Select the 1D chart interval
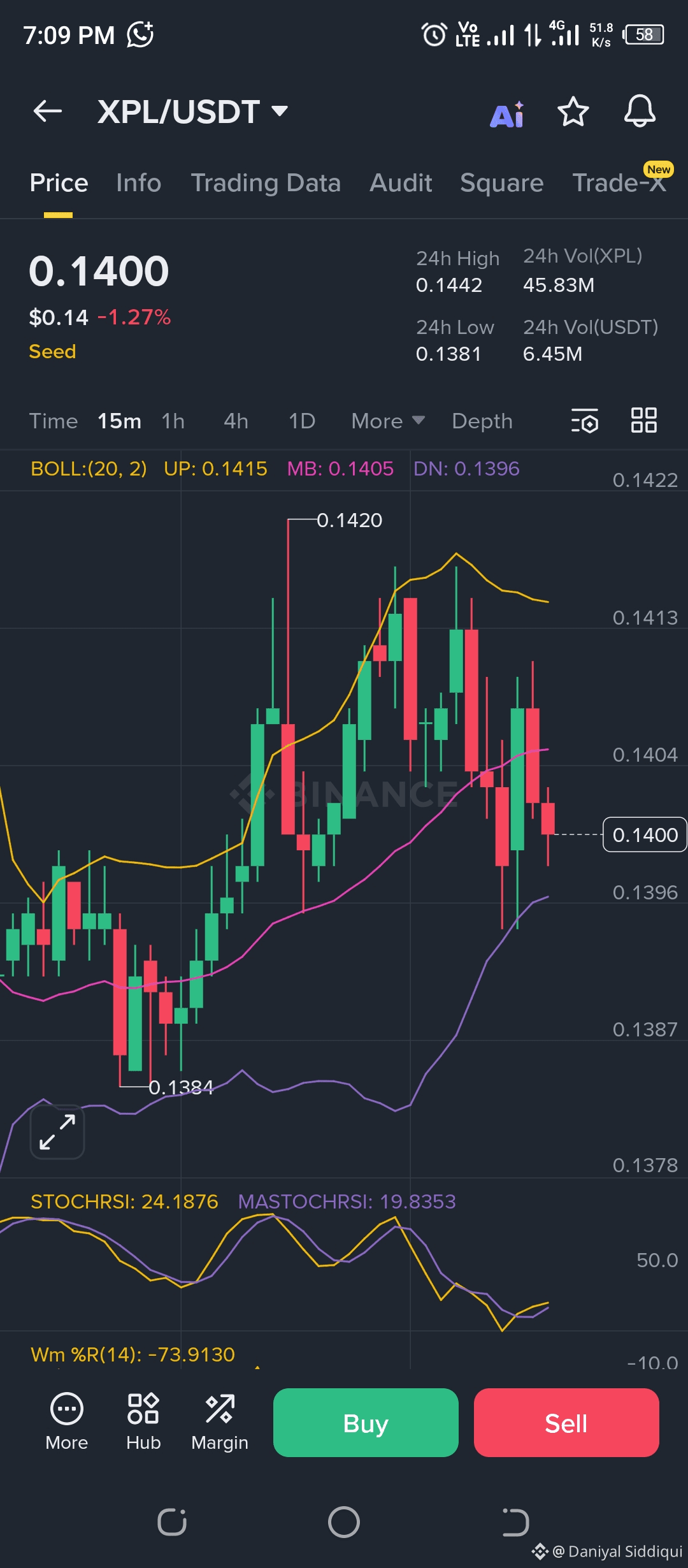The width and height of the screenshot is (688, 1568). tap(302, 421)
